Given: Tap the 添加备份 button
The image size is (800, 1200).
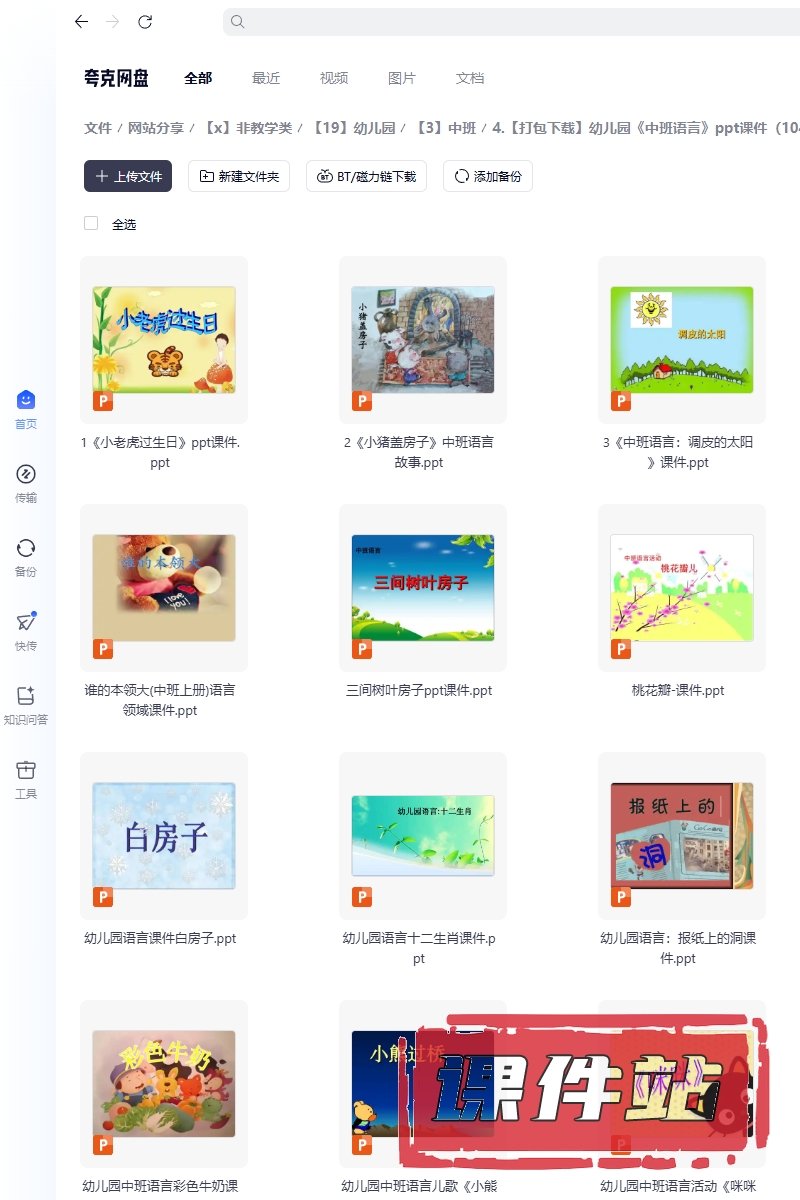Looking at the screenshot, I should click(488, 176).
